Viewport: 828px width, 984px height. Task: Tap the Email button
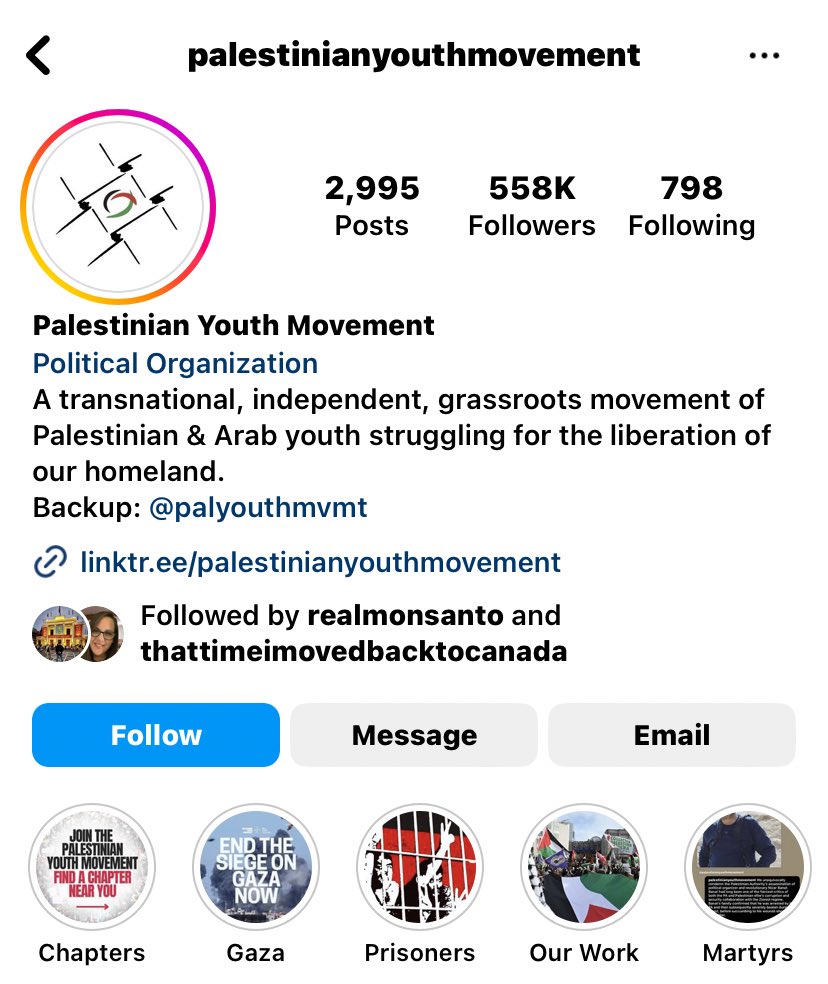pos(672,735)
